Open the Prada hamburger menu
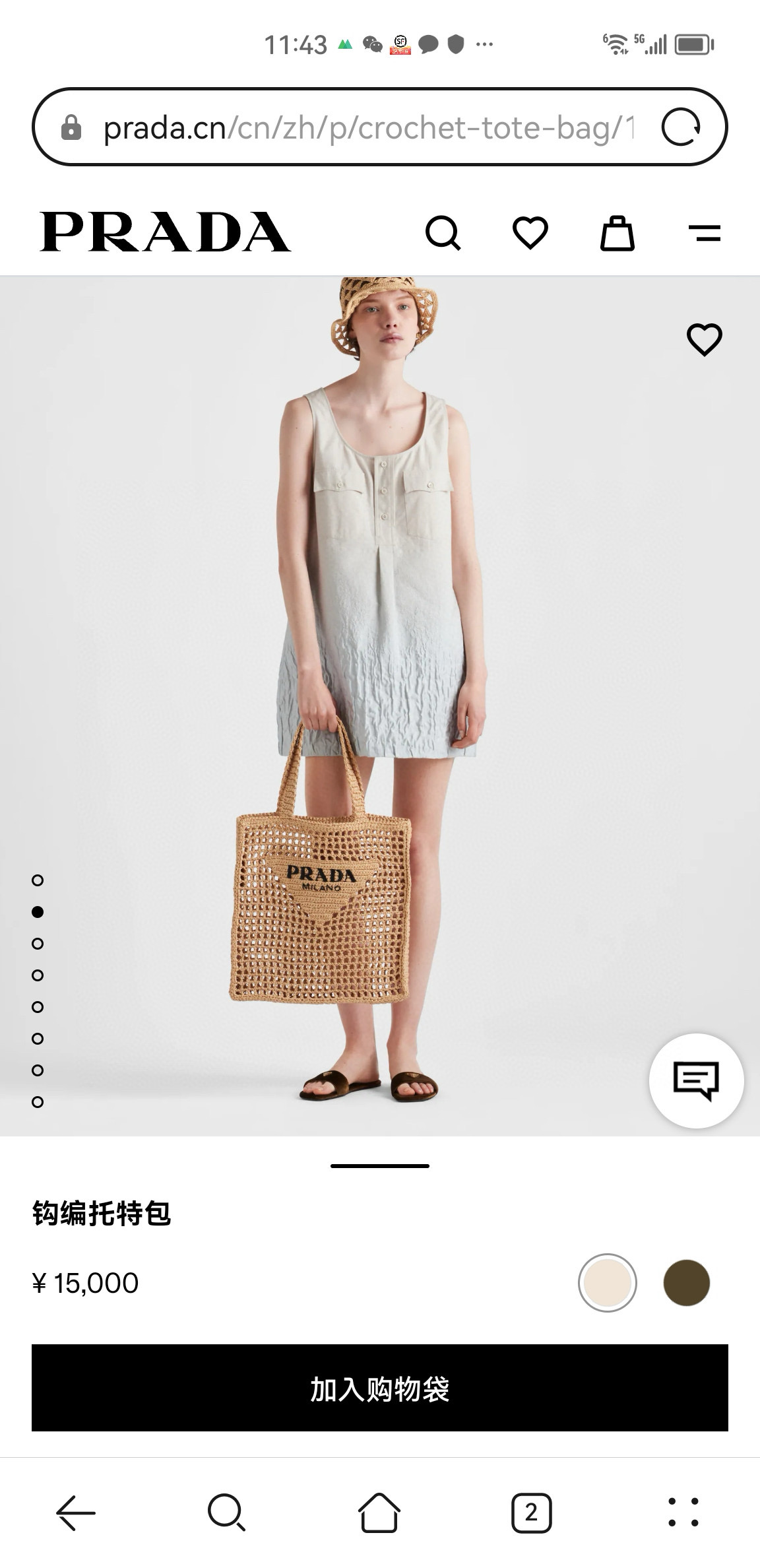The height and width of the screenshot is (1568, 760). pos(705,233)
